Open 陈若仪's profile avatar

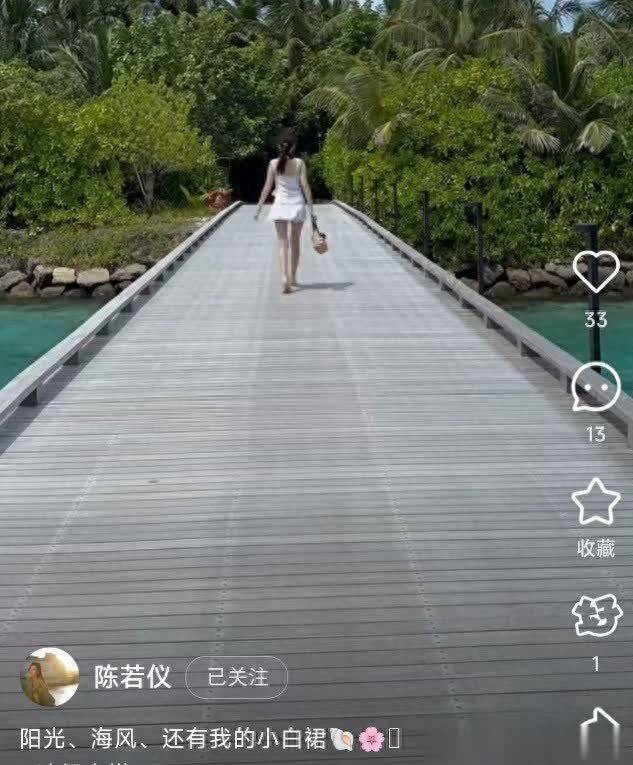coord(50,677)
